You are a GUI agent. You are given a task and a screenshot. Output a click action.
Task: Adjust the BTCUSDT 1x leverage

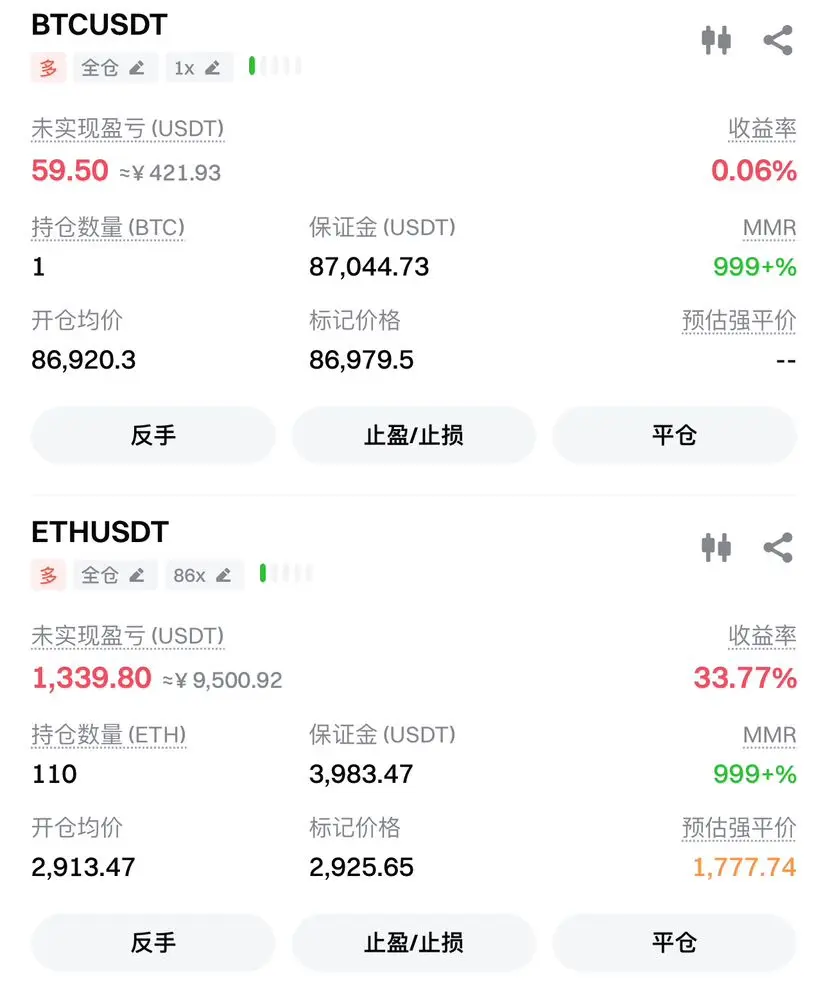point(197,68)
